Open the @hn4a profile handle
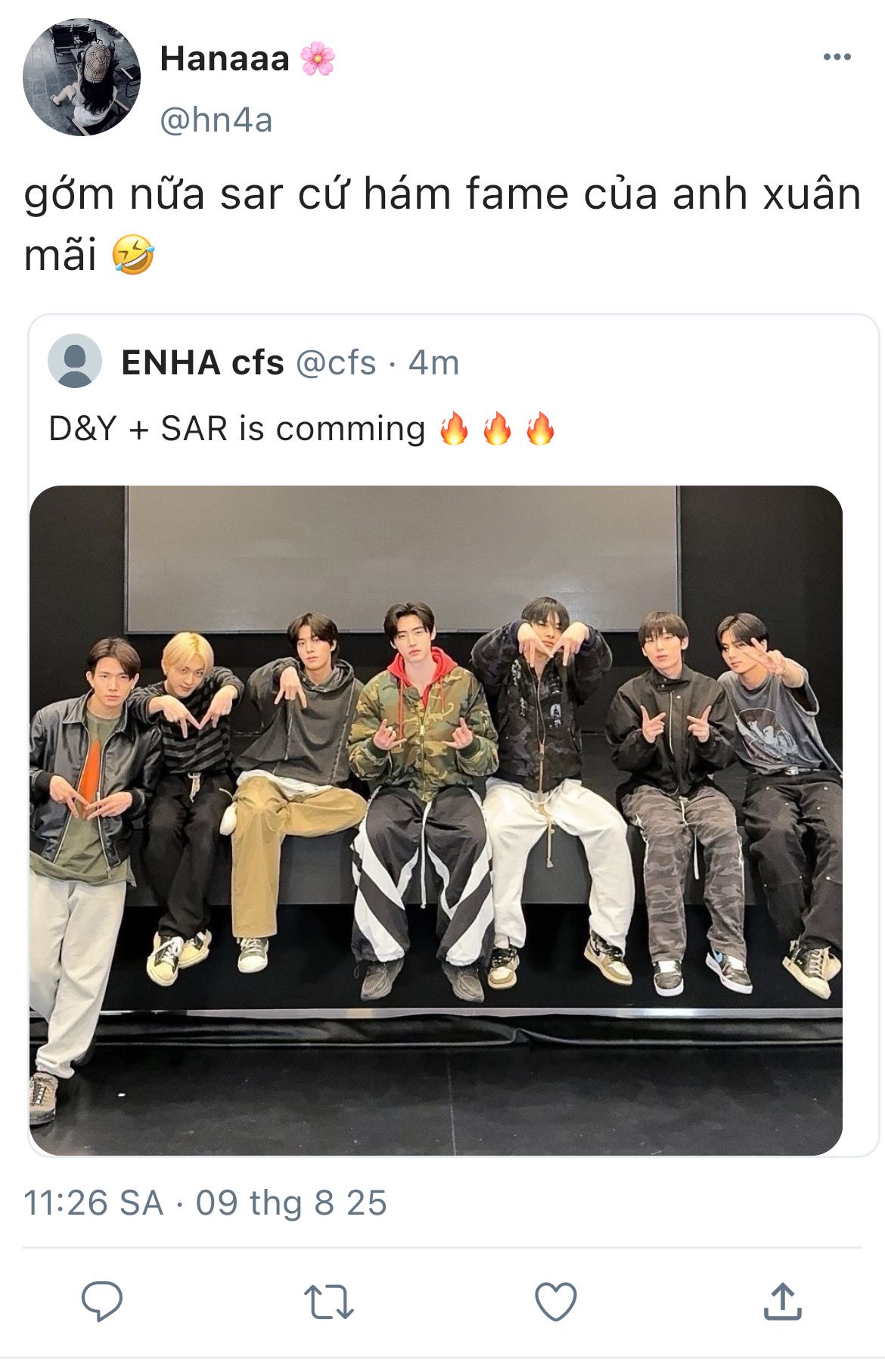This screenshot has height=1372, width=885. coord(216,120)
